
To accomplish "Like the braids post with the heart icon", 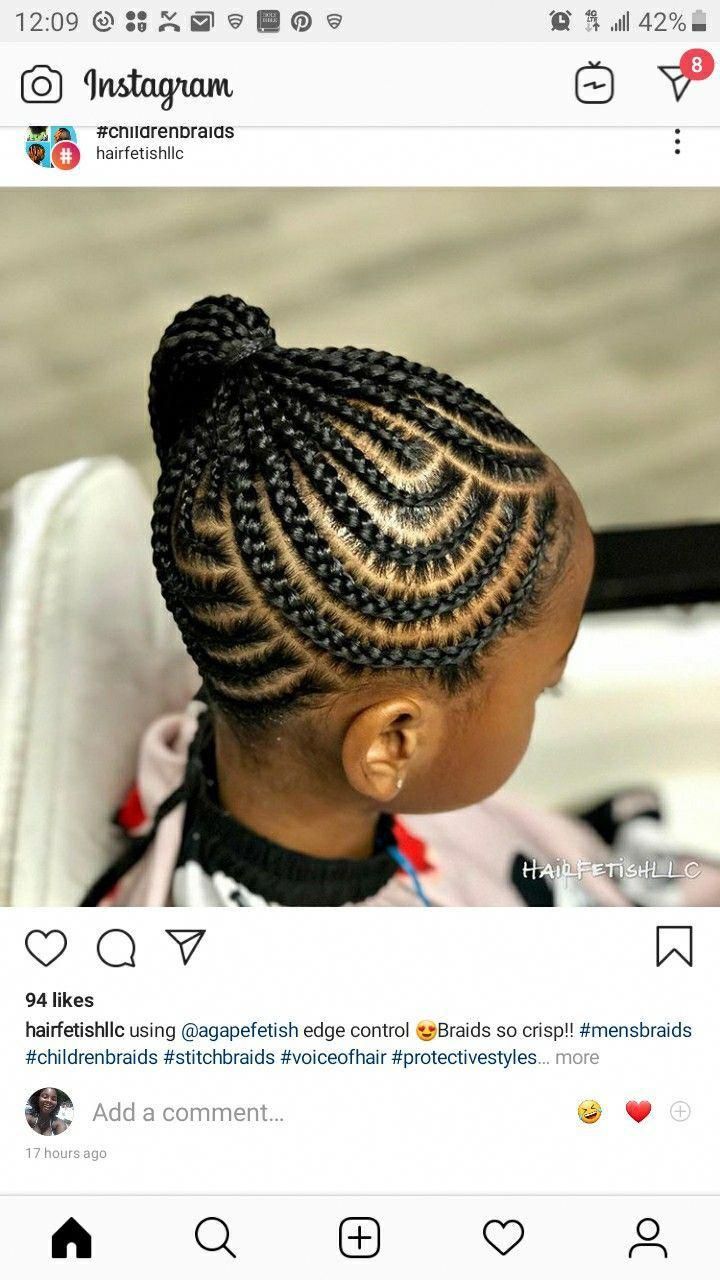I will tap(46, 947).
